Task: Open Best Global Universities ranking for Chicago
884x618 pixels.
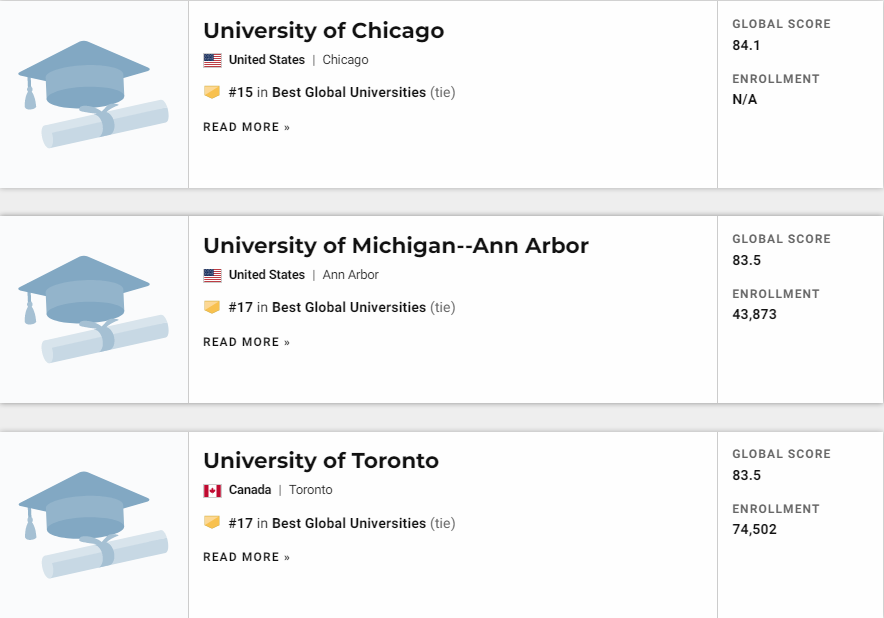Action: point(348,93)
